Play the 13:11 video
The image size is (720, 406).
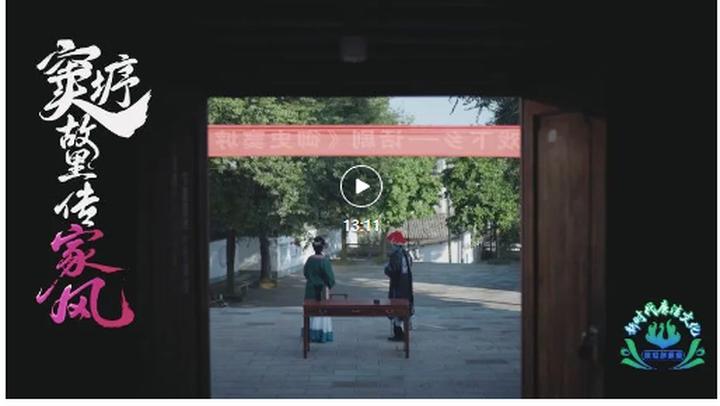(361, 186)
